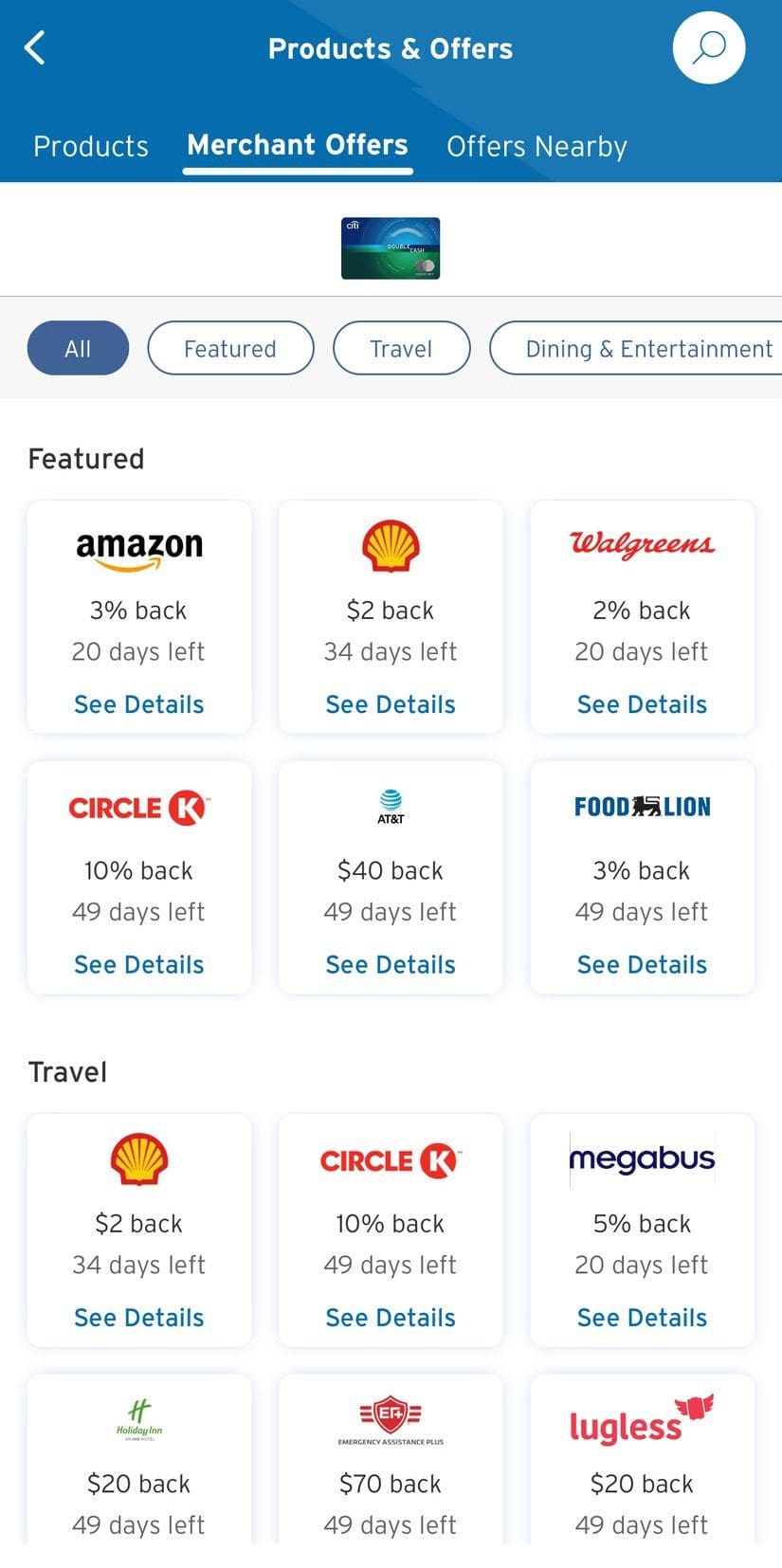
Task: See Details for the $40 AT&T offer
Action: 390,964
